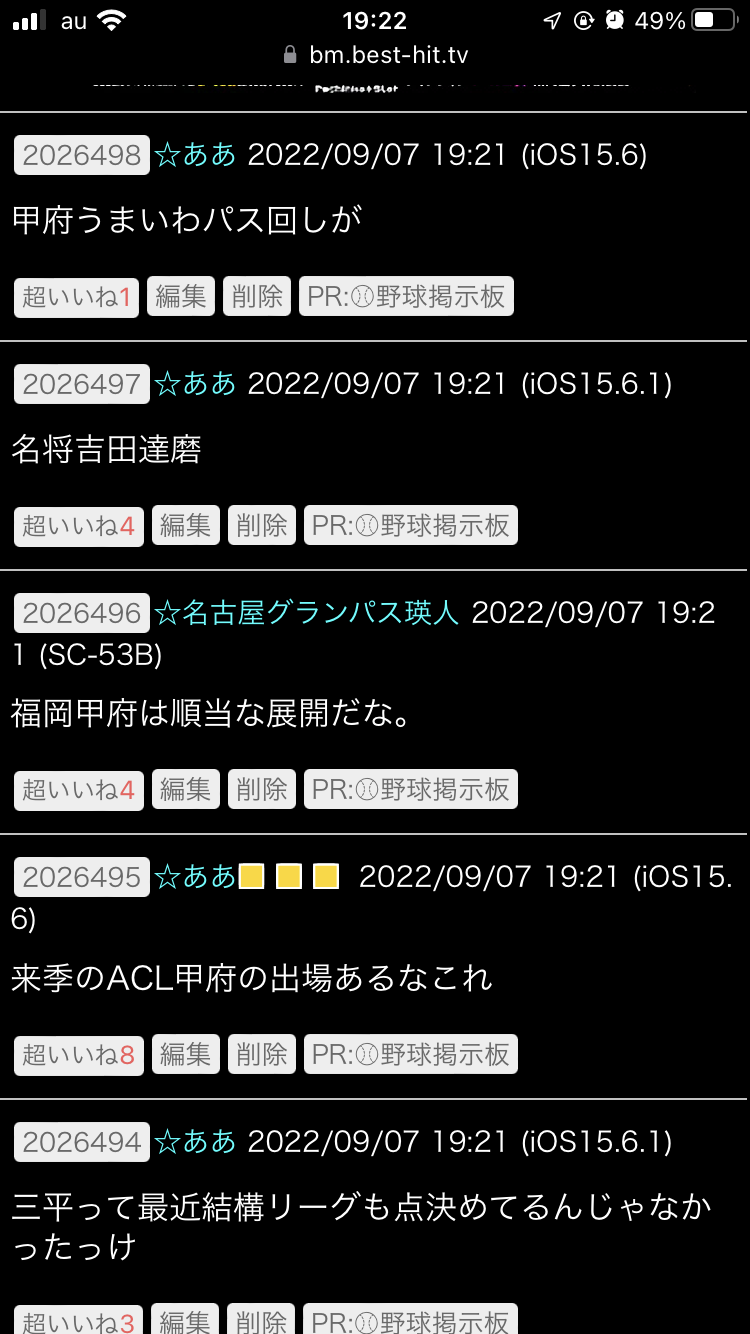The width and height of the screenshot is (750, 1334).
Task: Select post number 2026495
Action: pyautogui.click(x=82, y=877)
